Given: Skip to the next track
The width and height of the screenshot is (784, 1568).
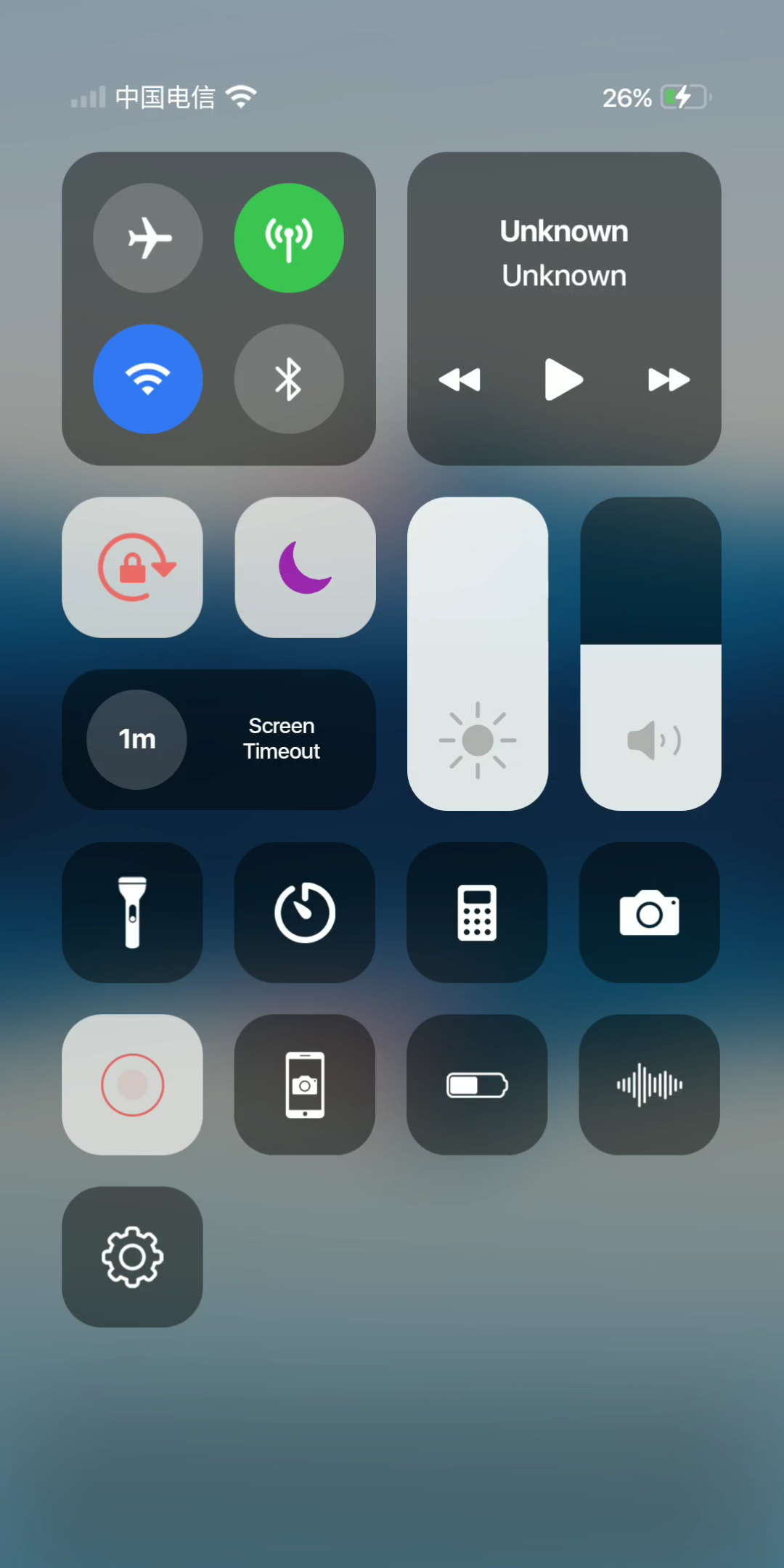Looking at the screenshot, I should pyautogui.click(x=668, y=379).
